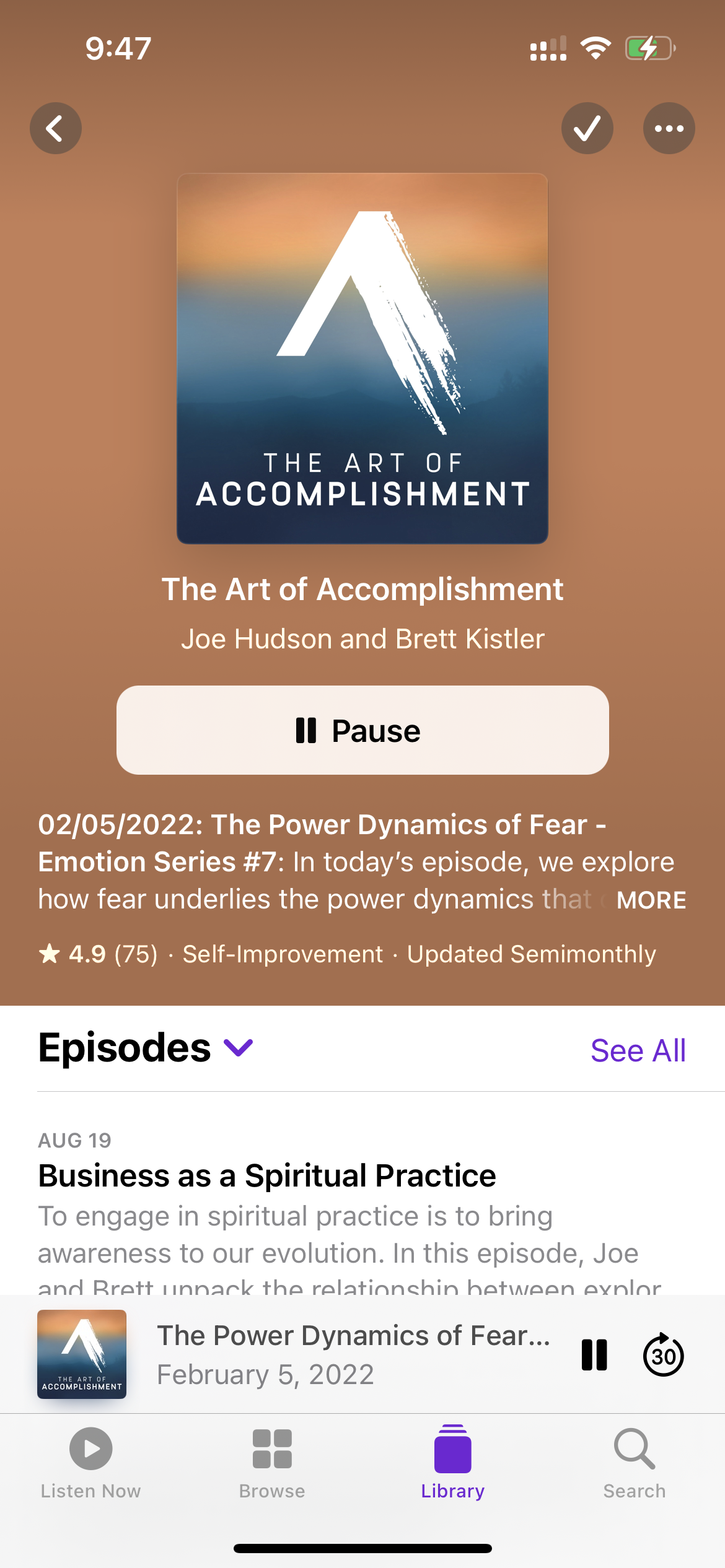See All episodes
The image size is (725, 1568).
pyautogui.click(x=638, y=1050)
